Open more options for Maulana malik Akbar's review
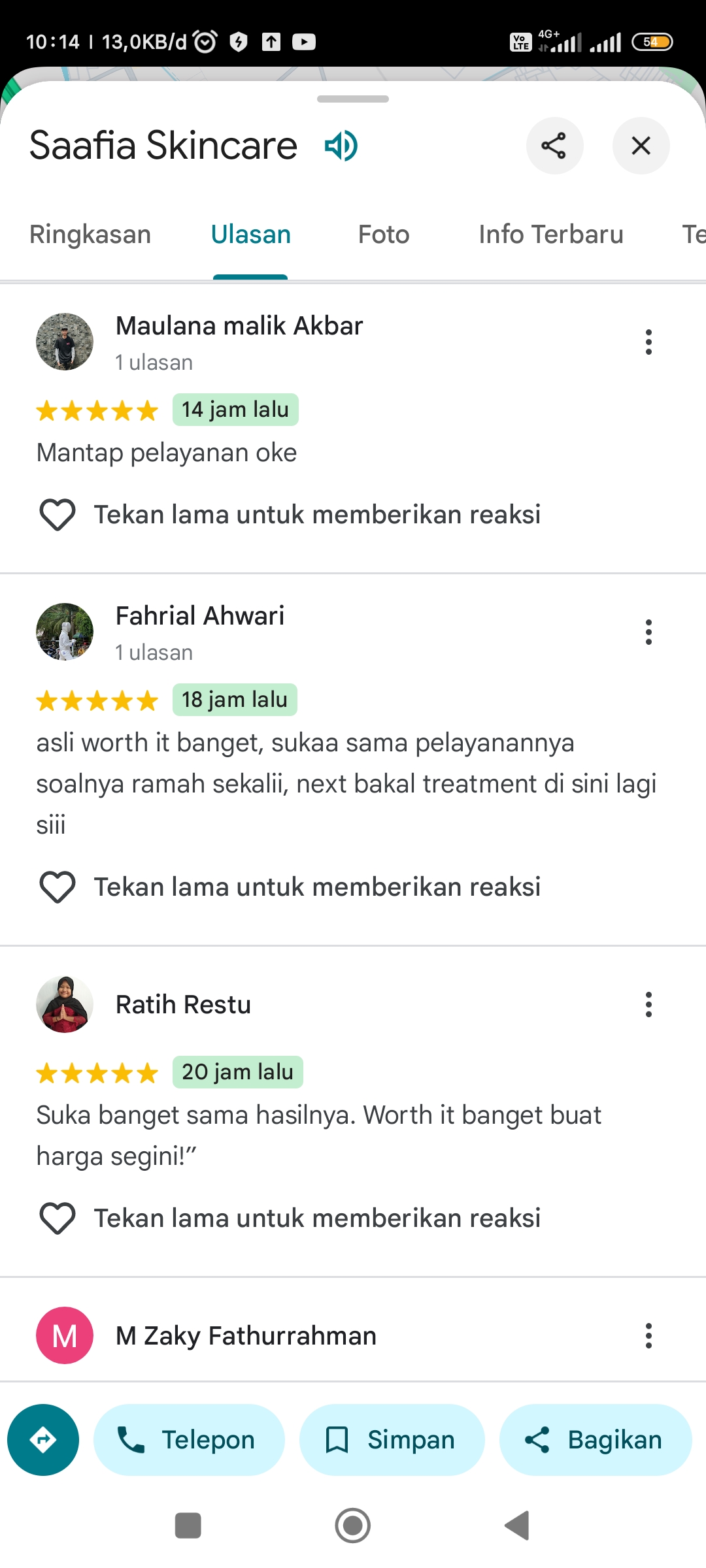Screen dimensions: 706x1568 click(x=648, y=342)
